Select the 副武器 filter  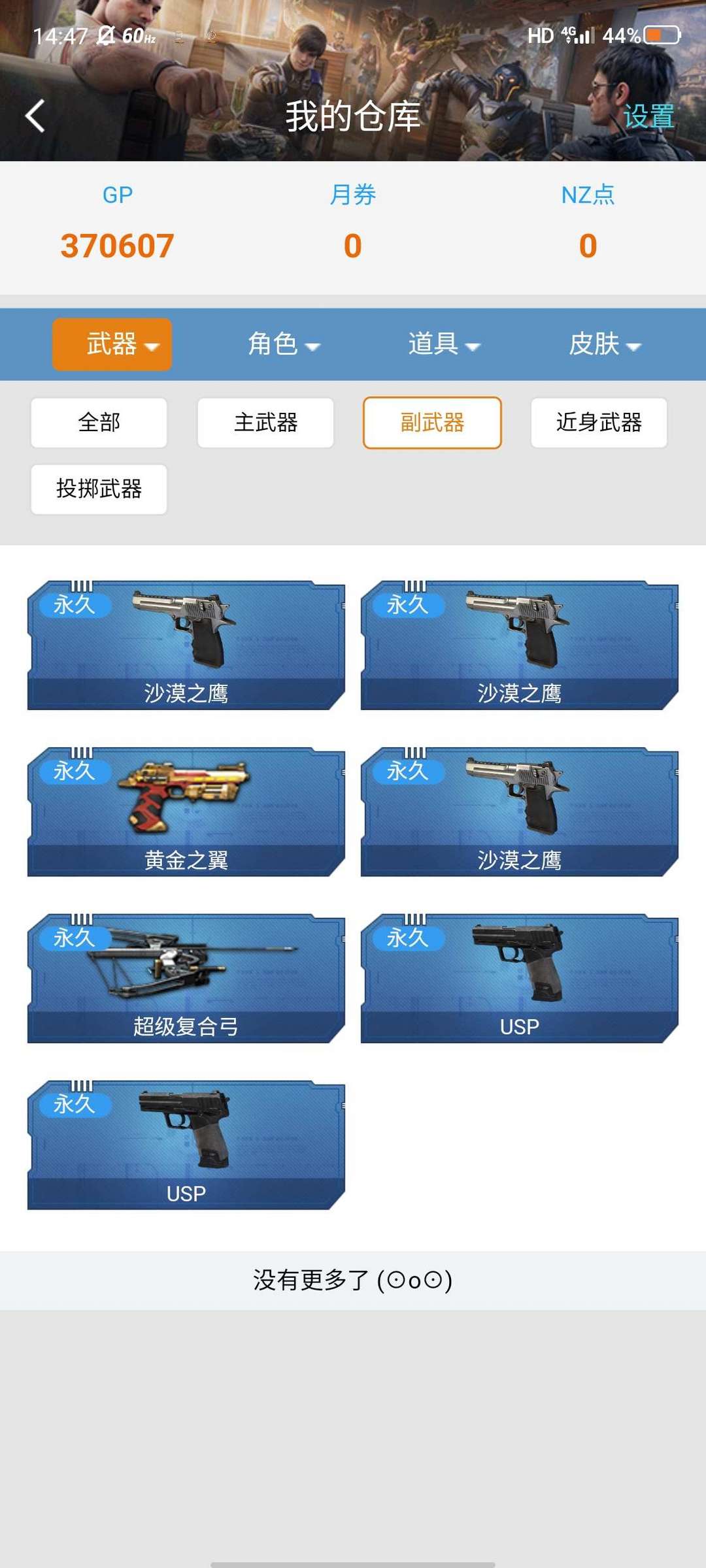click(x=432, y=423)
